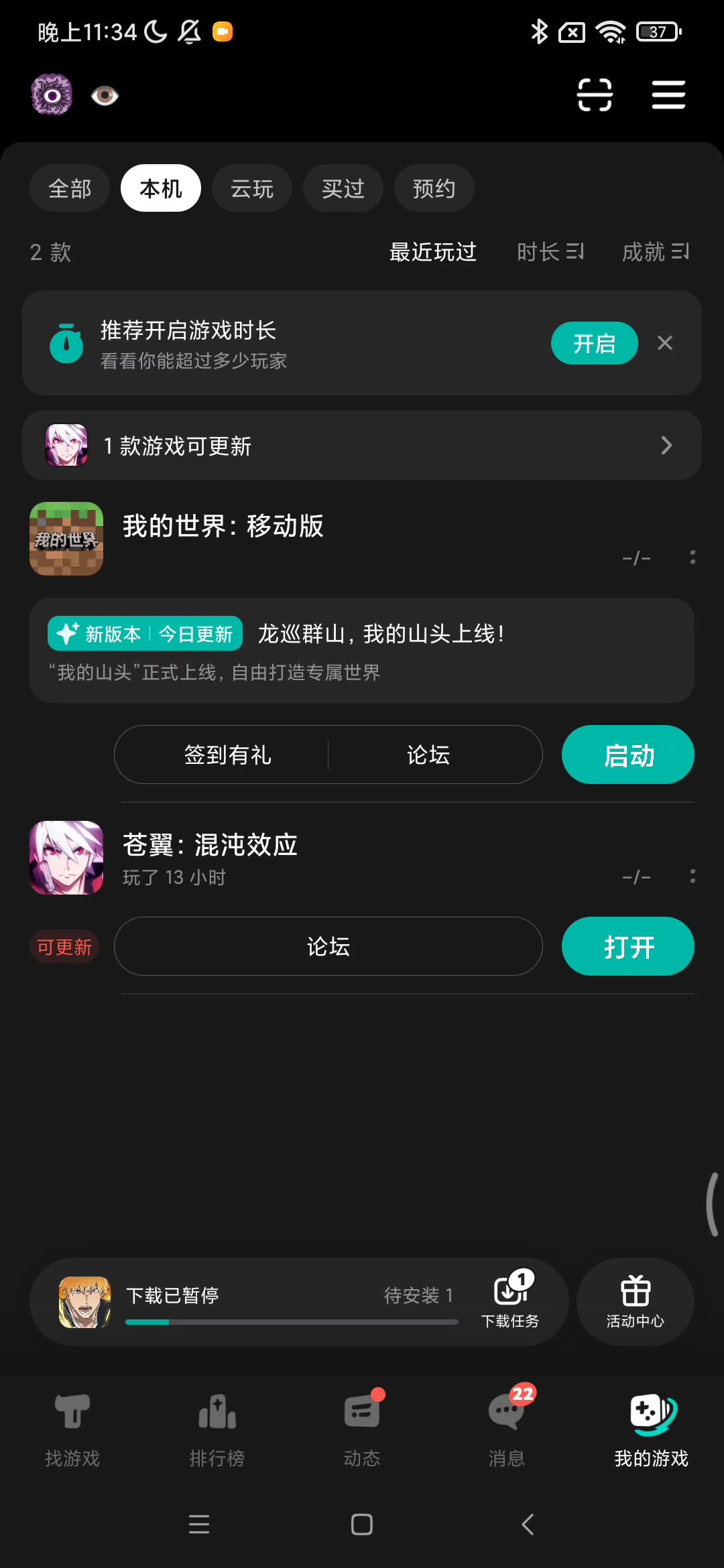Go to the 找游戏 tab

[x=72, y=1427]
